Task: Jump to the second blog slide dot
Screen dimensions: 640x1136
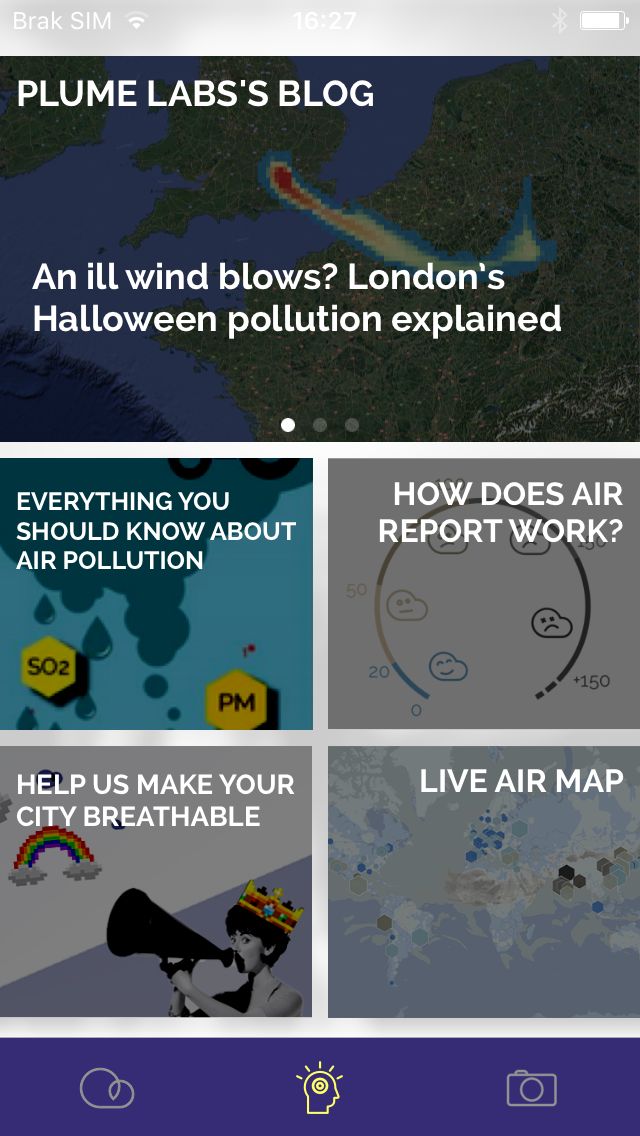Action: 320,425
